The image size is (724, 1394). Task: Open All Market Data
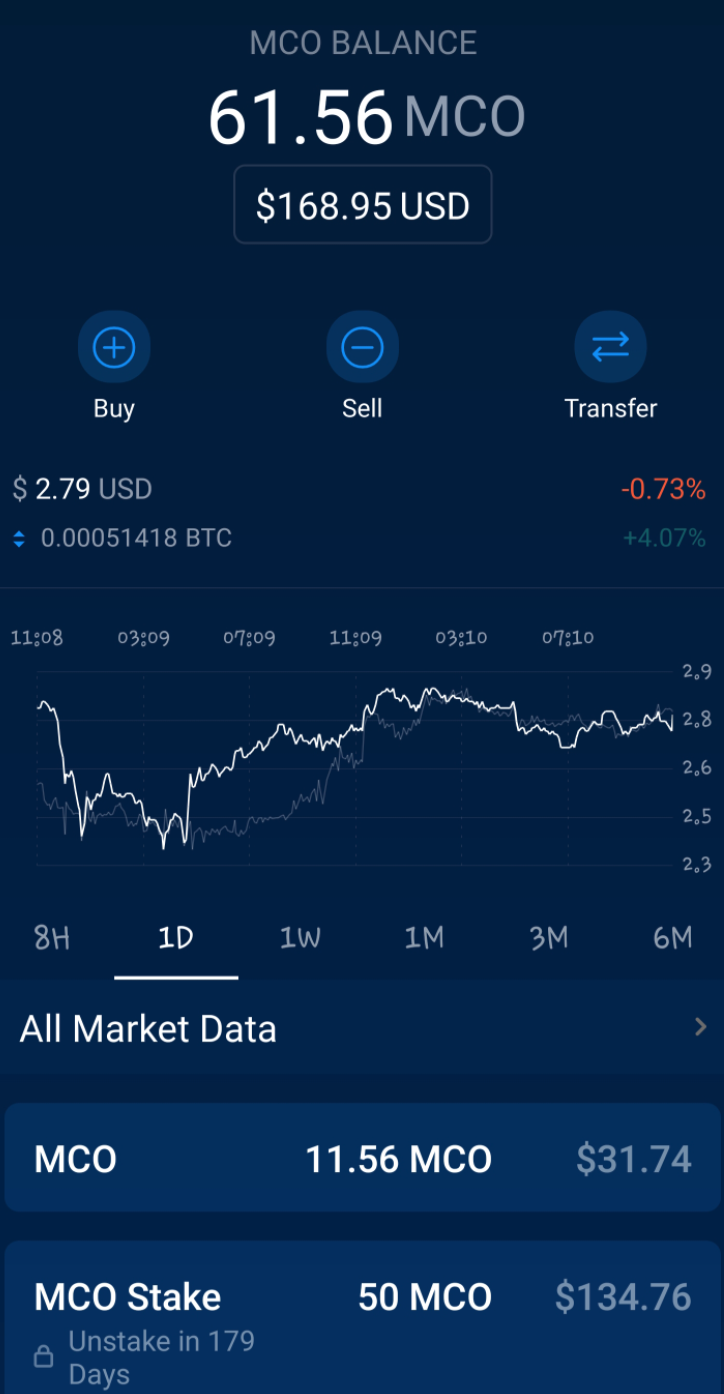click(362, 1028)
